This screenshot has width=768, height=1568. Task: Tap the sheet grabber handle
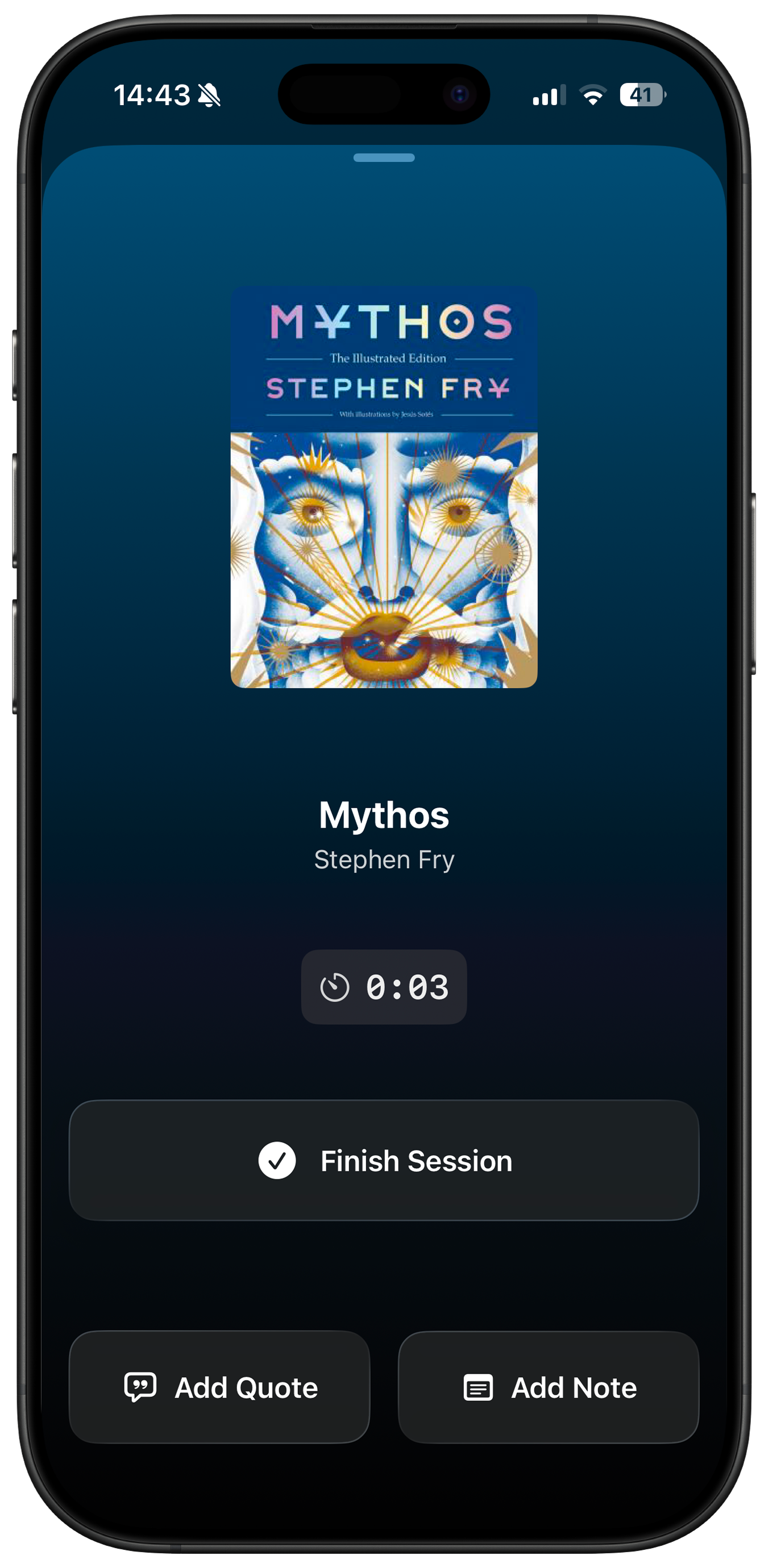(384, 158)
